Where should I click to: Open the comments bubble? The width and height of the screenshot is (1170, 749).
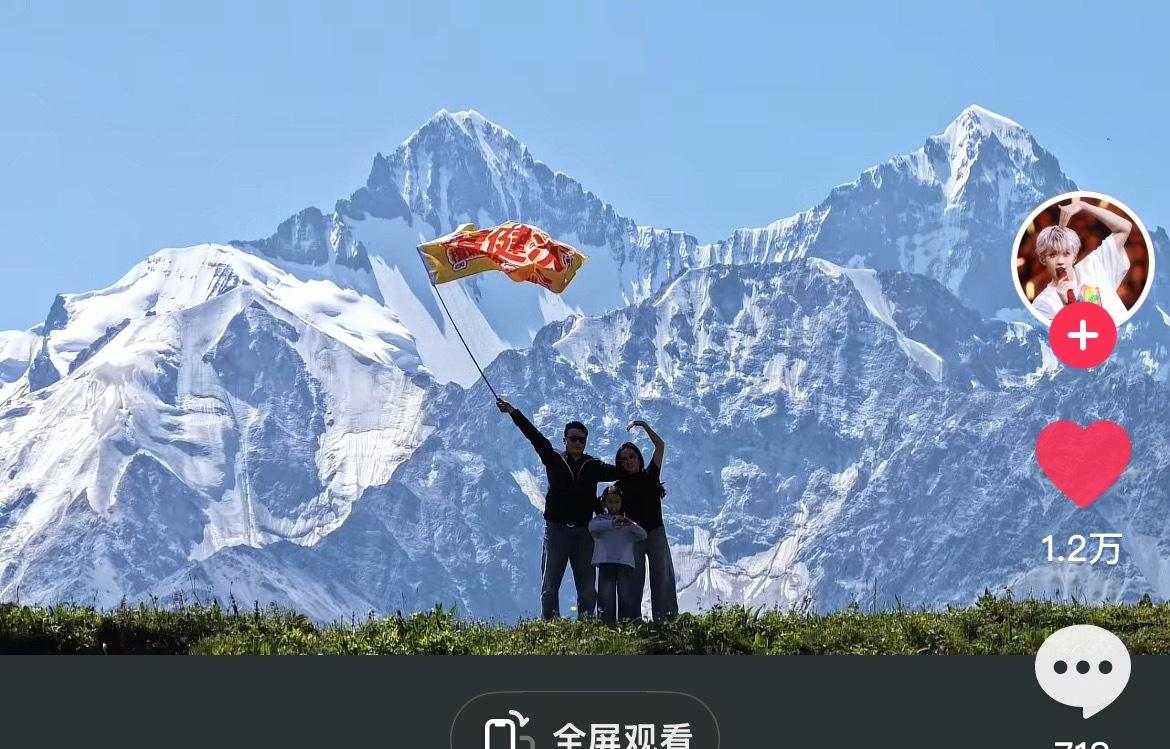(x=1082, y=668)
